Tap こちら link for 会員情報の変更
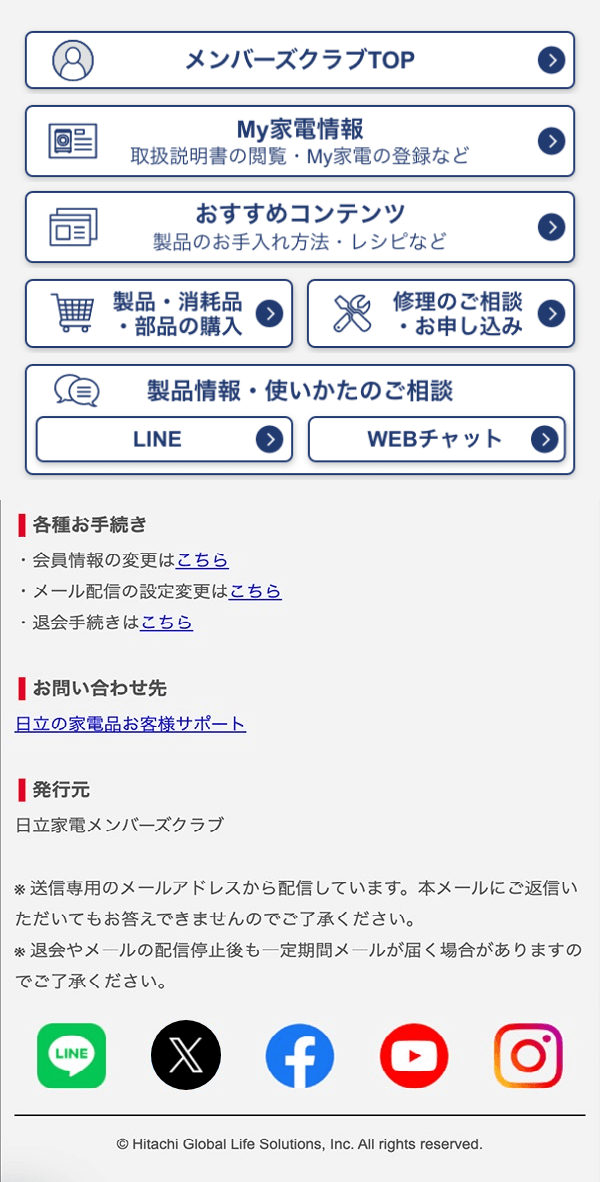This screenshot has width=600, height=1182. pos(202,560)
